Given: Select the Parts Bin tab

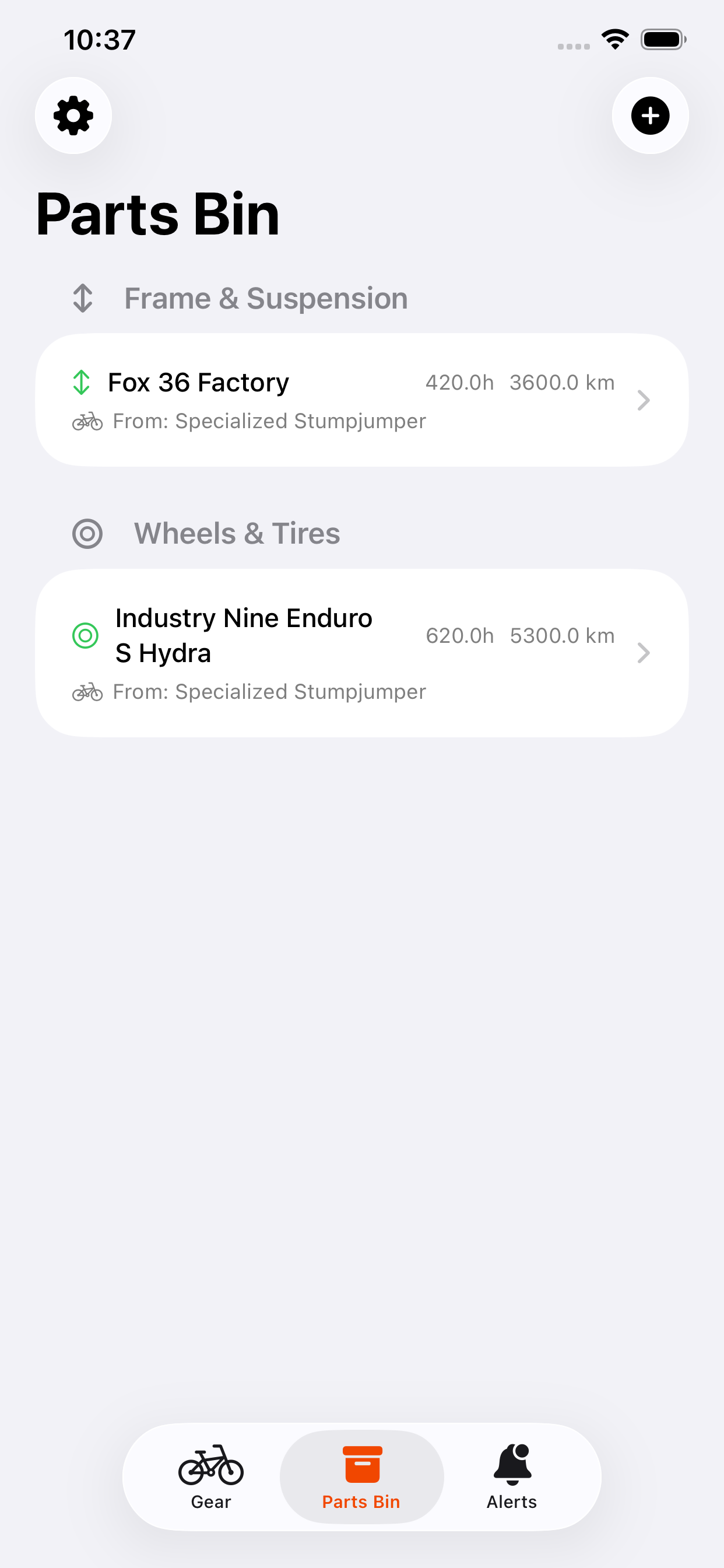Looking at the screenshot, I should tap(361, 1476).
